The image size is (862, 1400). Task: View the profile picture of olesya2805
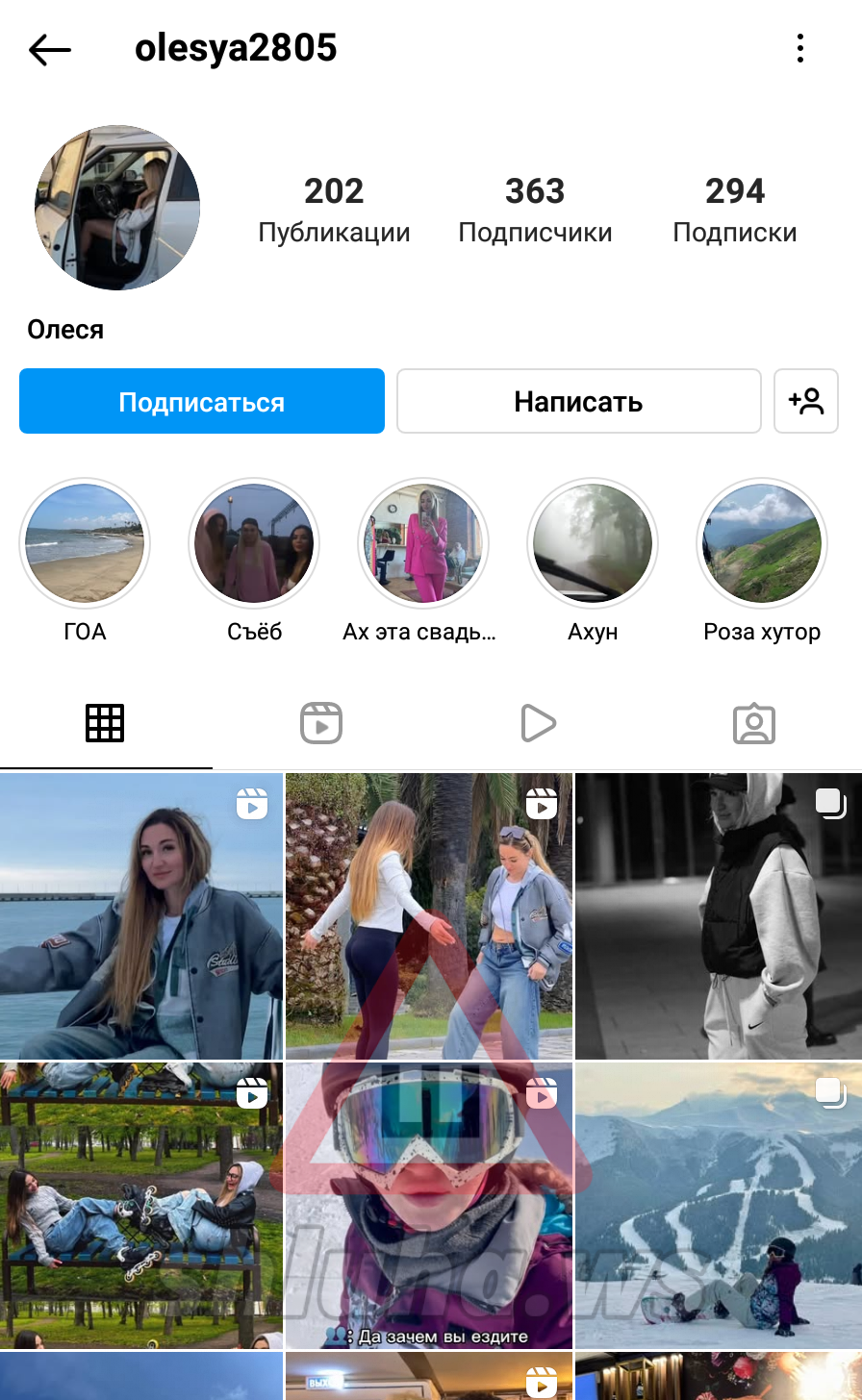pyautogui.click(x=117, y=208)
